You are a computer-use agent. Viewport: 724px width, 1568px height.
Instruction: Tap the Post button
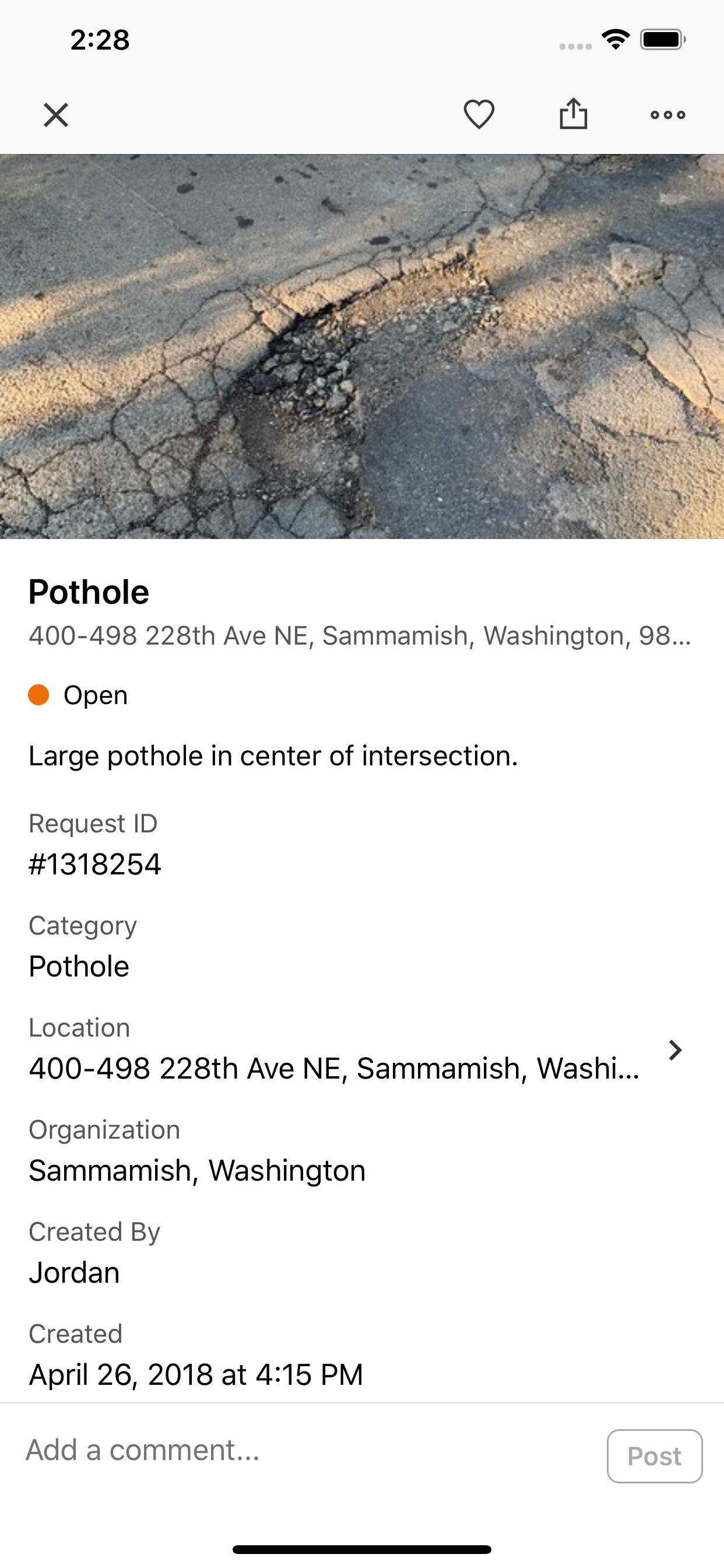[x=654, y=1456]
